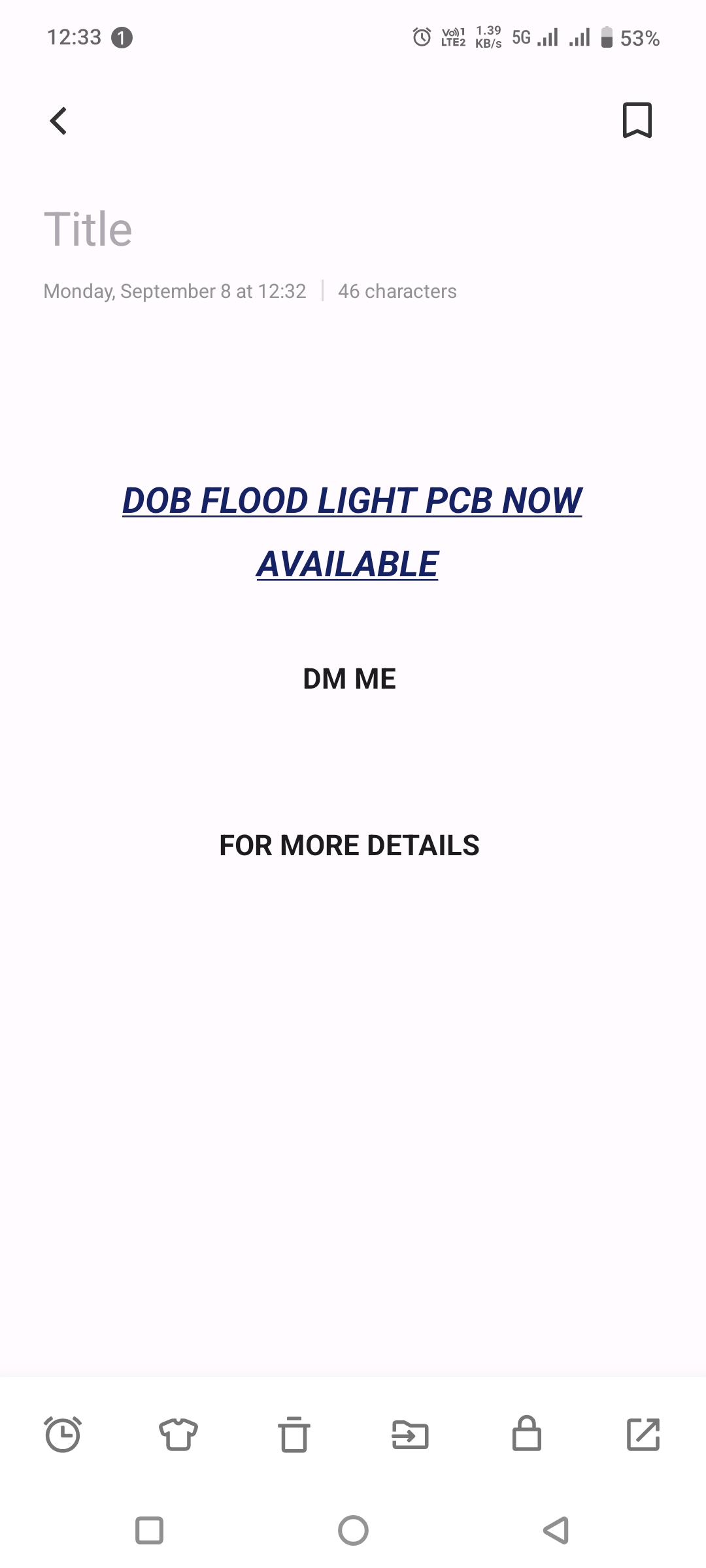
Task: Share the note
Action: pyautogui.click(x=643, y=1434)
